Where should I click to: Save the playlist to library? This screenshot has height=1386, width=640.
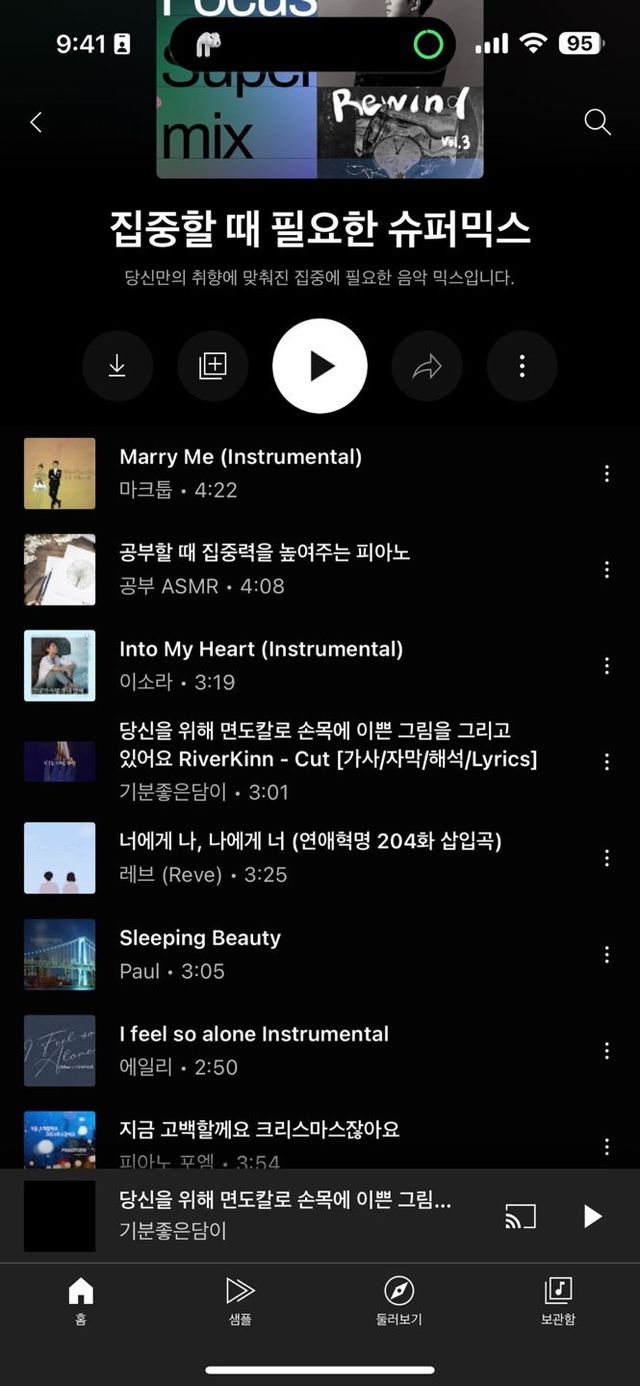pos(213,366)
